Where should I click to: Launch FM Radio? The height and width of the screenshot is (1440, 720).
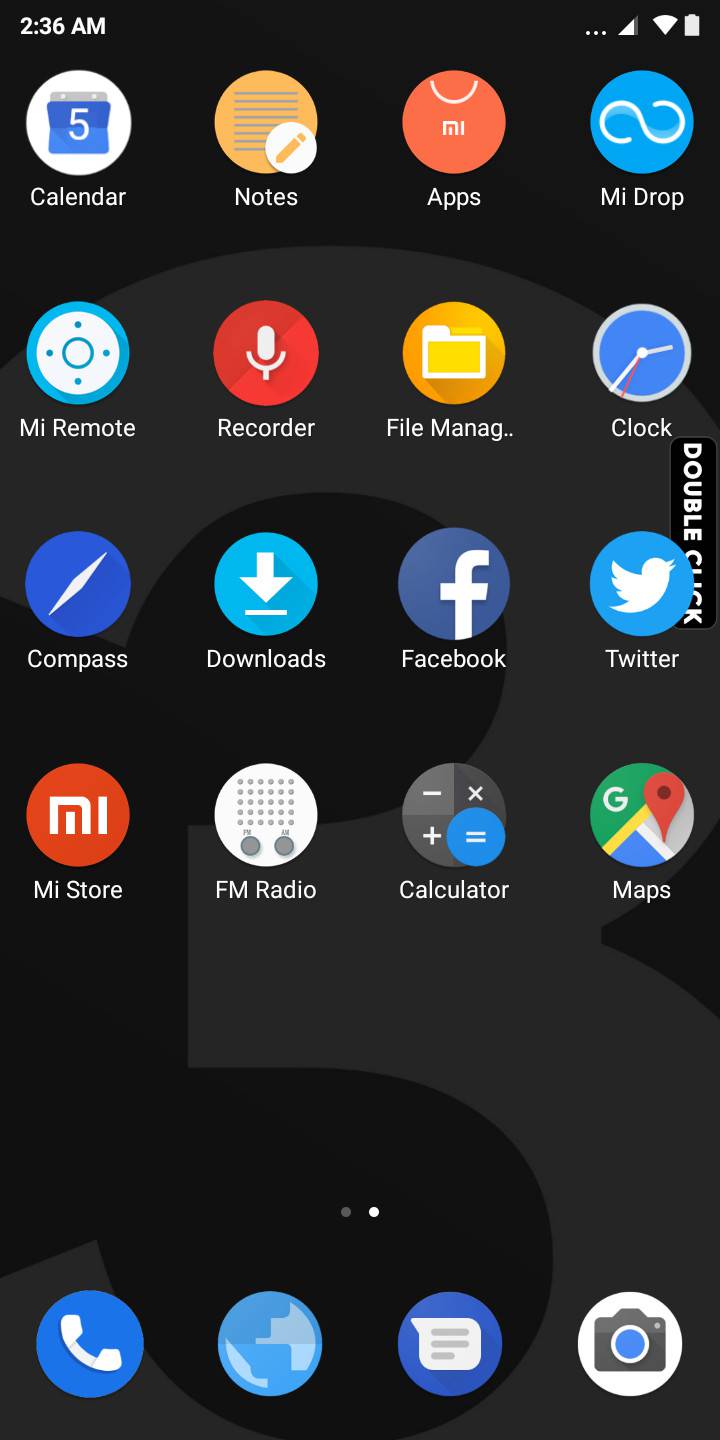(266, 816)
